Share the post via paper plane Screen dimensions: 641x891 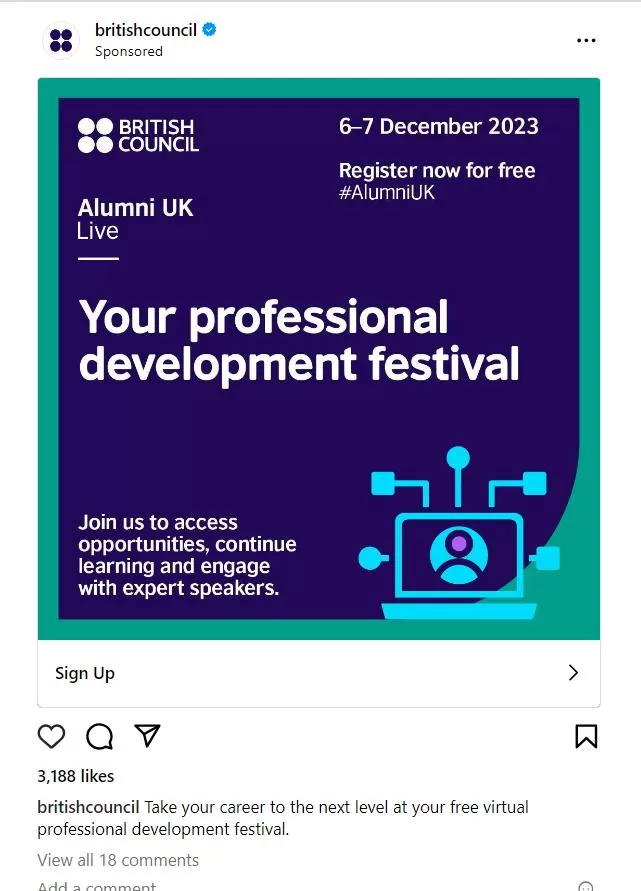pos(147,736)
